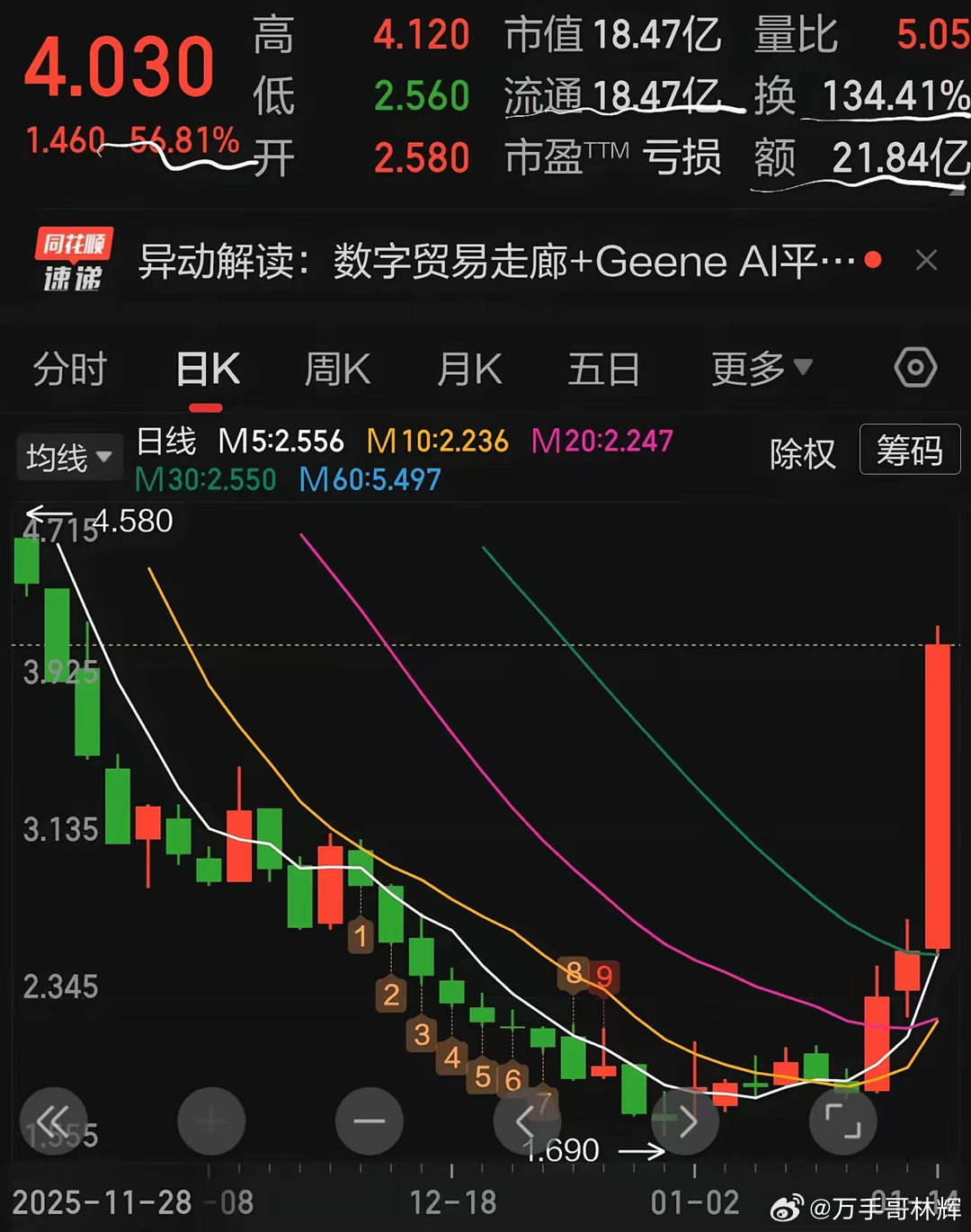Step chart backward with left arrow icon
The image size is (971, 1232).
tap(527, 1120)
